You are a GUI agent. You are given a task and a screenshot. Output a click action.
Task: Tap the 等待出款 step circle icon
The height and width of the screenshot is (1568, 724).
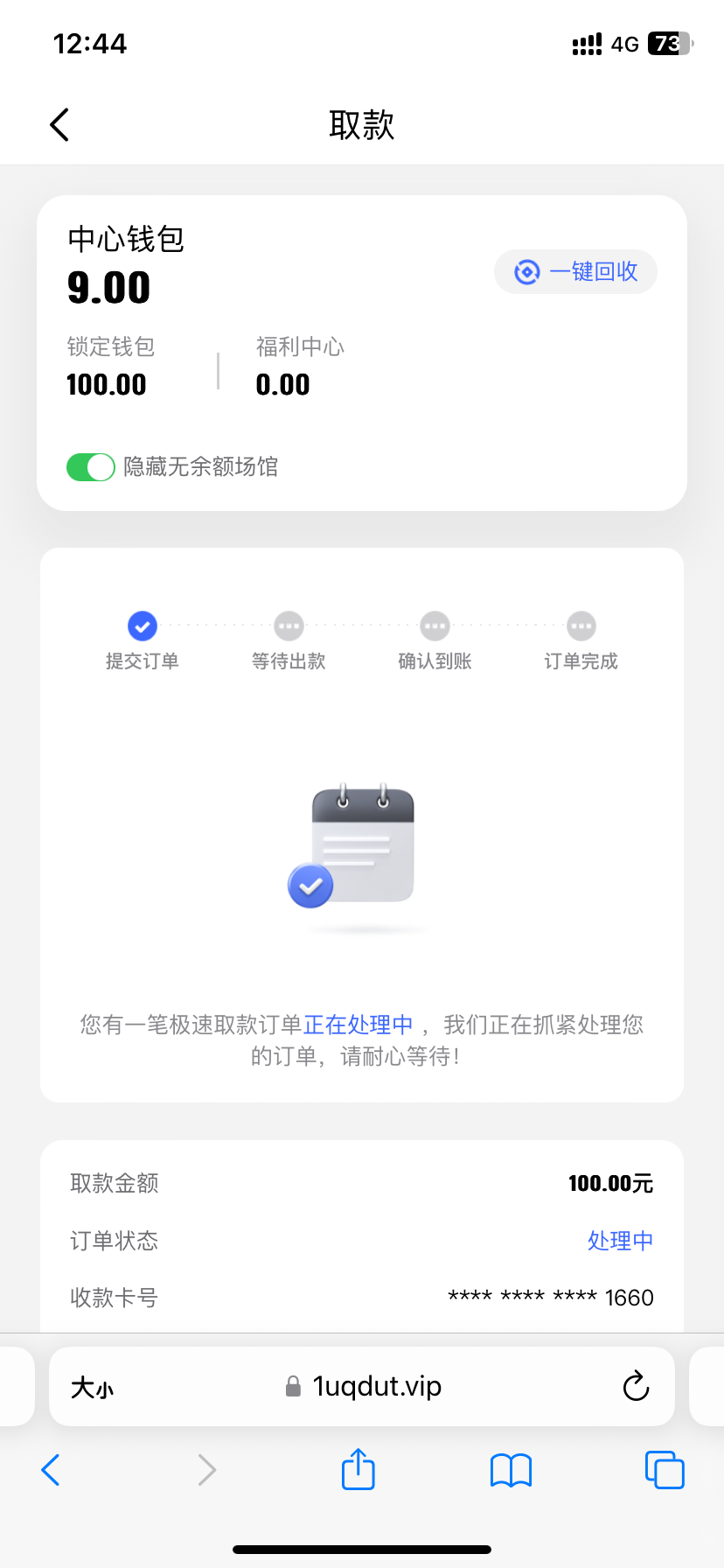click(288, 626)
